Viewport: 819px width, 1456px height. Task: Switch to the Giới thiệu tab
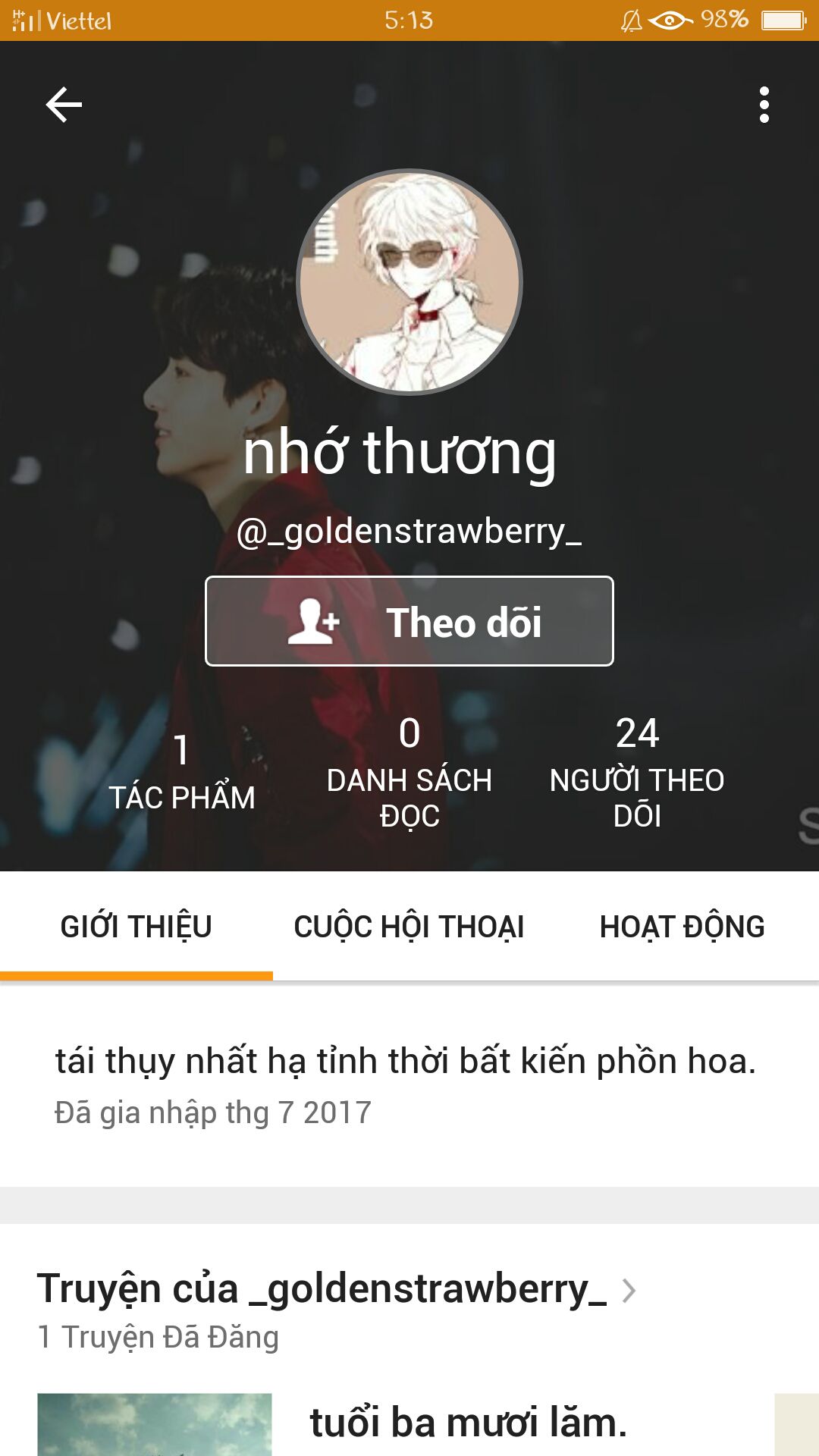[x=136, y=927]
